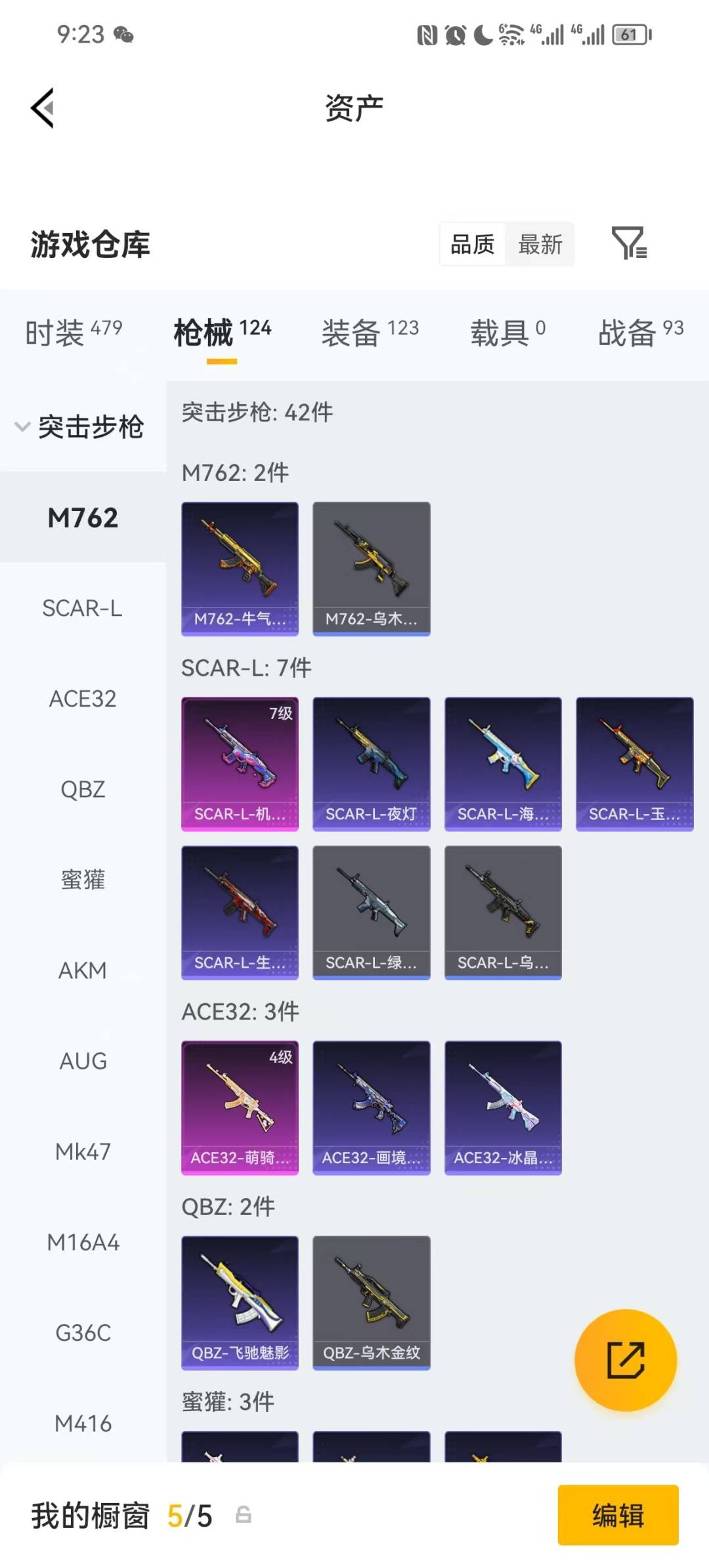Switch to the 时装 tab
709x1568 pixels.
(x=74, y=333)
